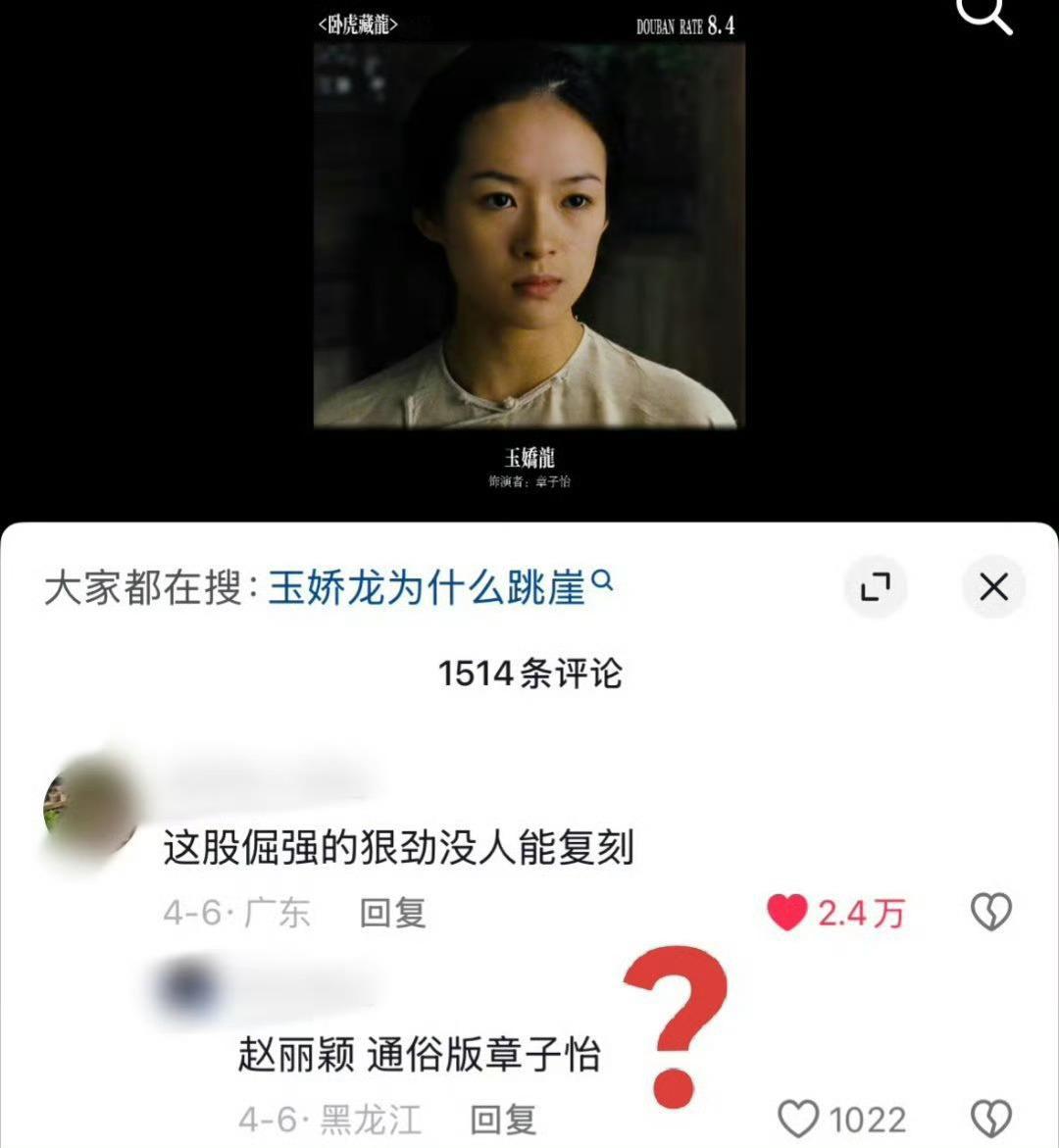
Task: Tap the second commenter's avatar
Action: tap(181, 992)
